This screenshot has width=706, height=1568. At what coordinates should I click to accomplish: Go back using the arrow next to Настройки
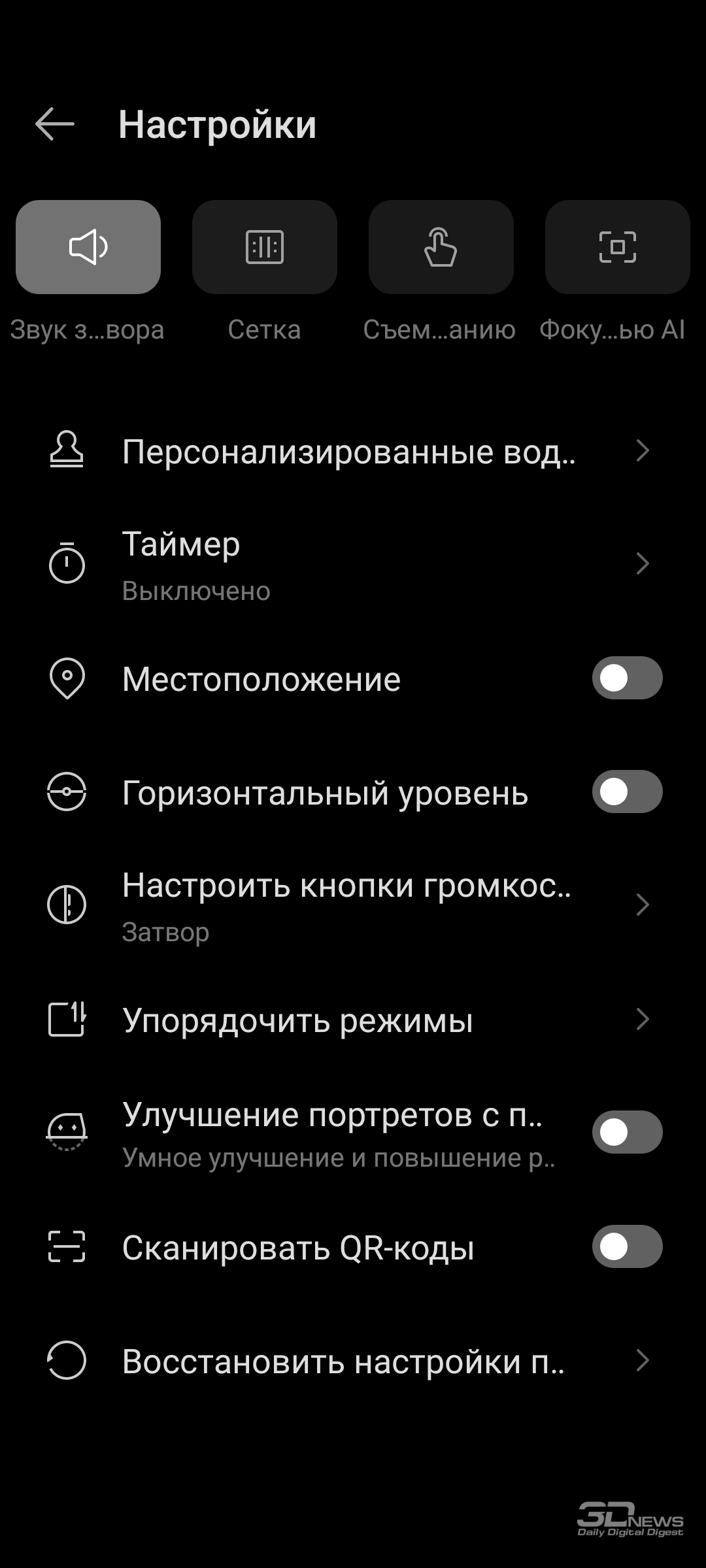coord(55,124)
